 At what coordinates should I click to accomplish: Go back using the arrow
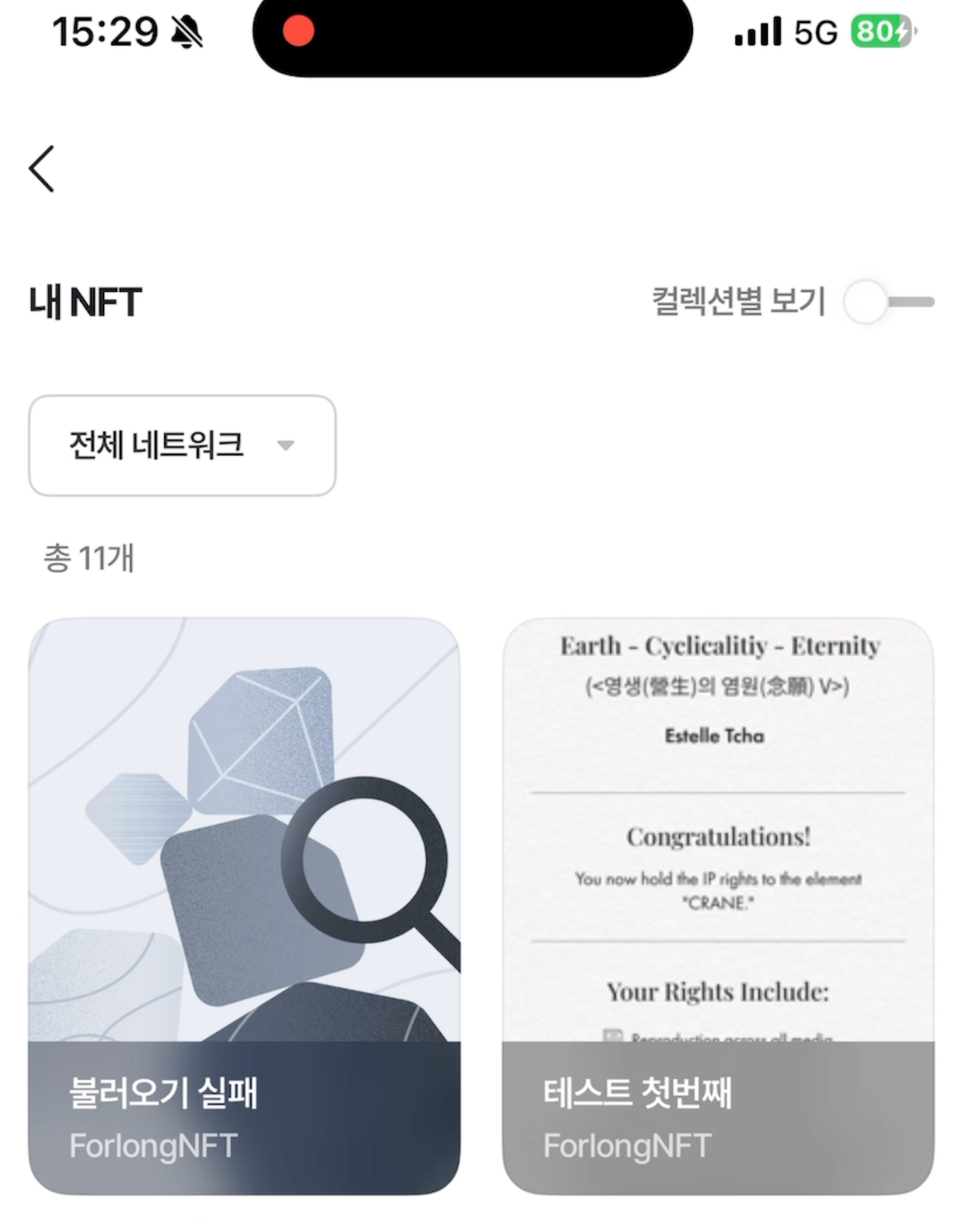point(42,169)
